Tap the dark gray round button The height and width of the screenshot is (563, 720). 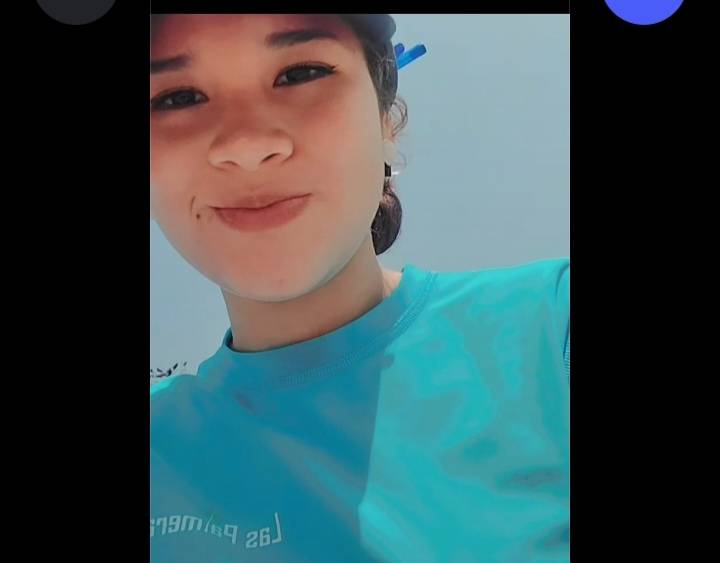pyautogui.click(x=76, y=8)
